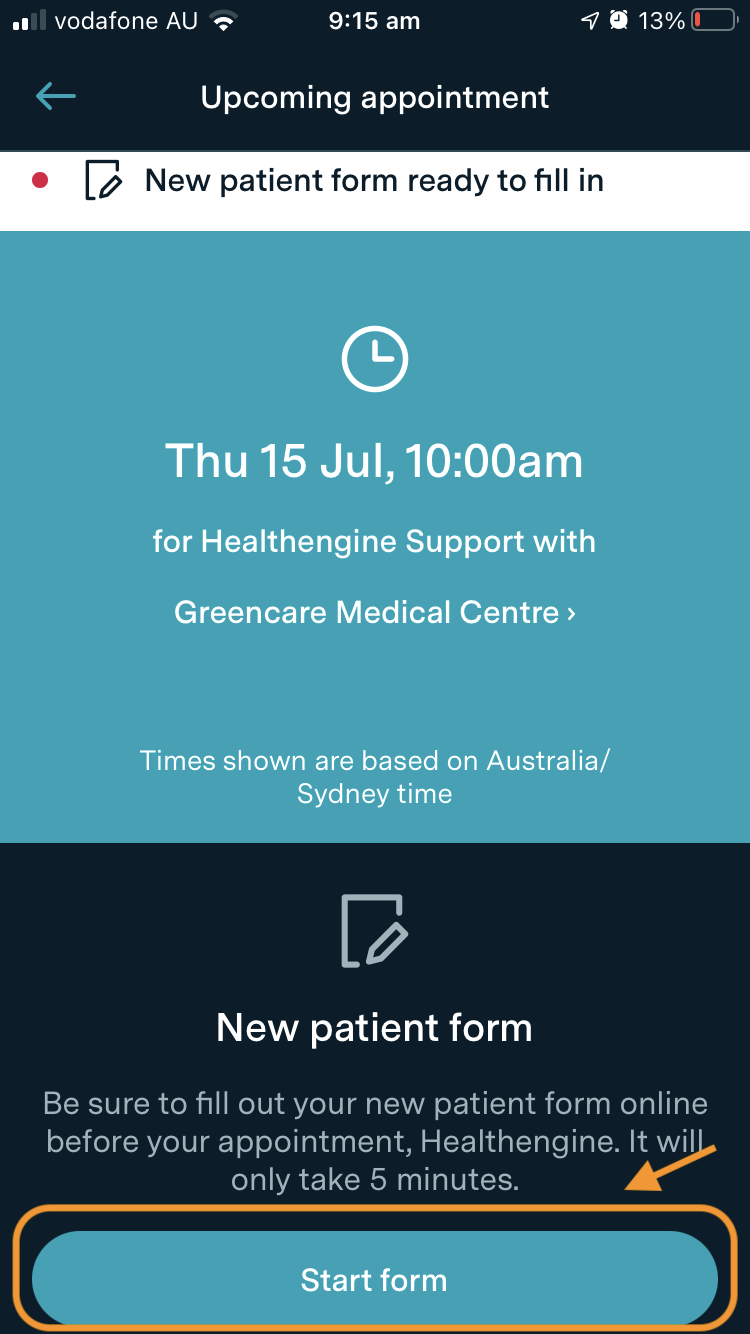
Task: Open the Greencare Medical Centre link
Action: click(x=374, y=612)
